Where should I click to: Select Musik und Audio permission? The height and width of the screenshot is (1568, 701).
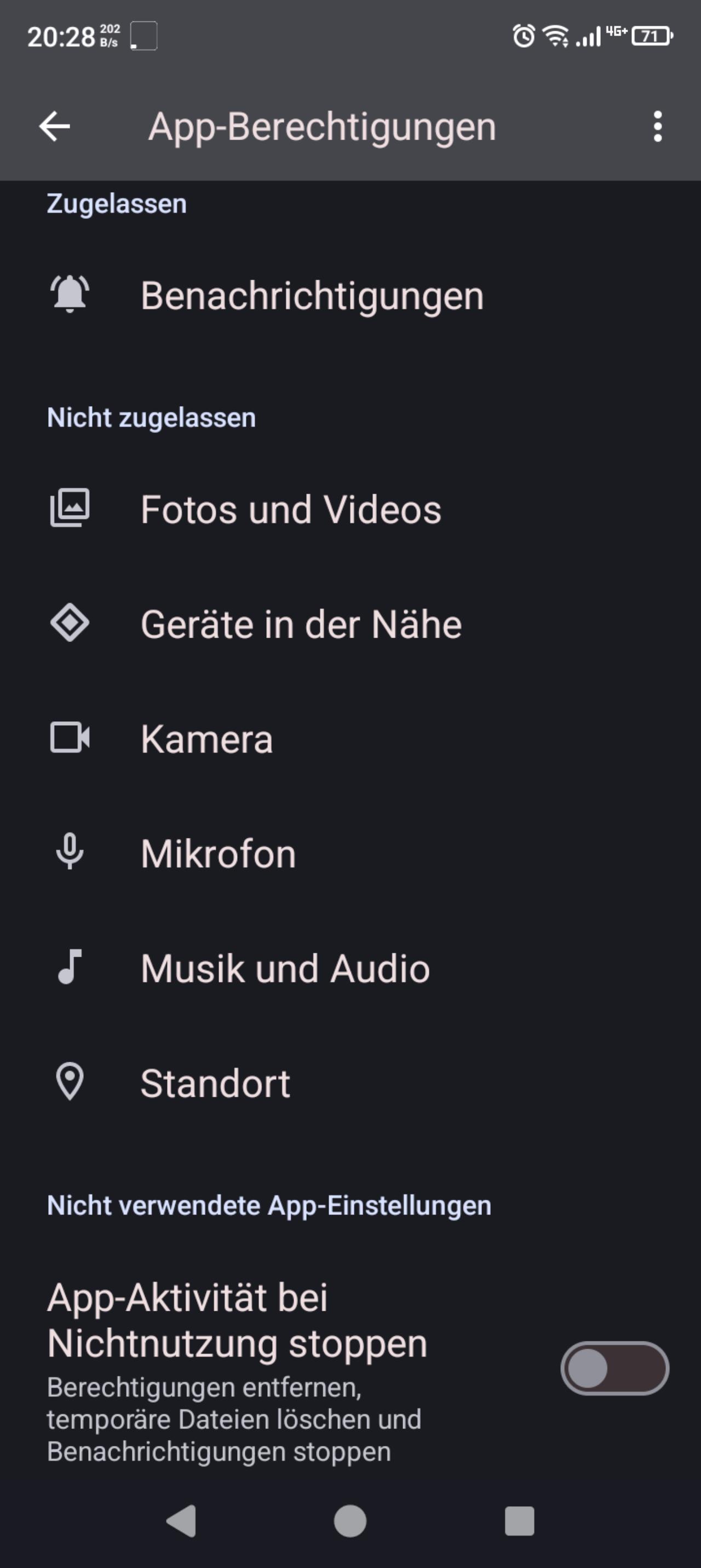pyautogui.click(x=285, y=968)
